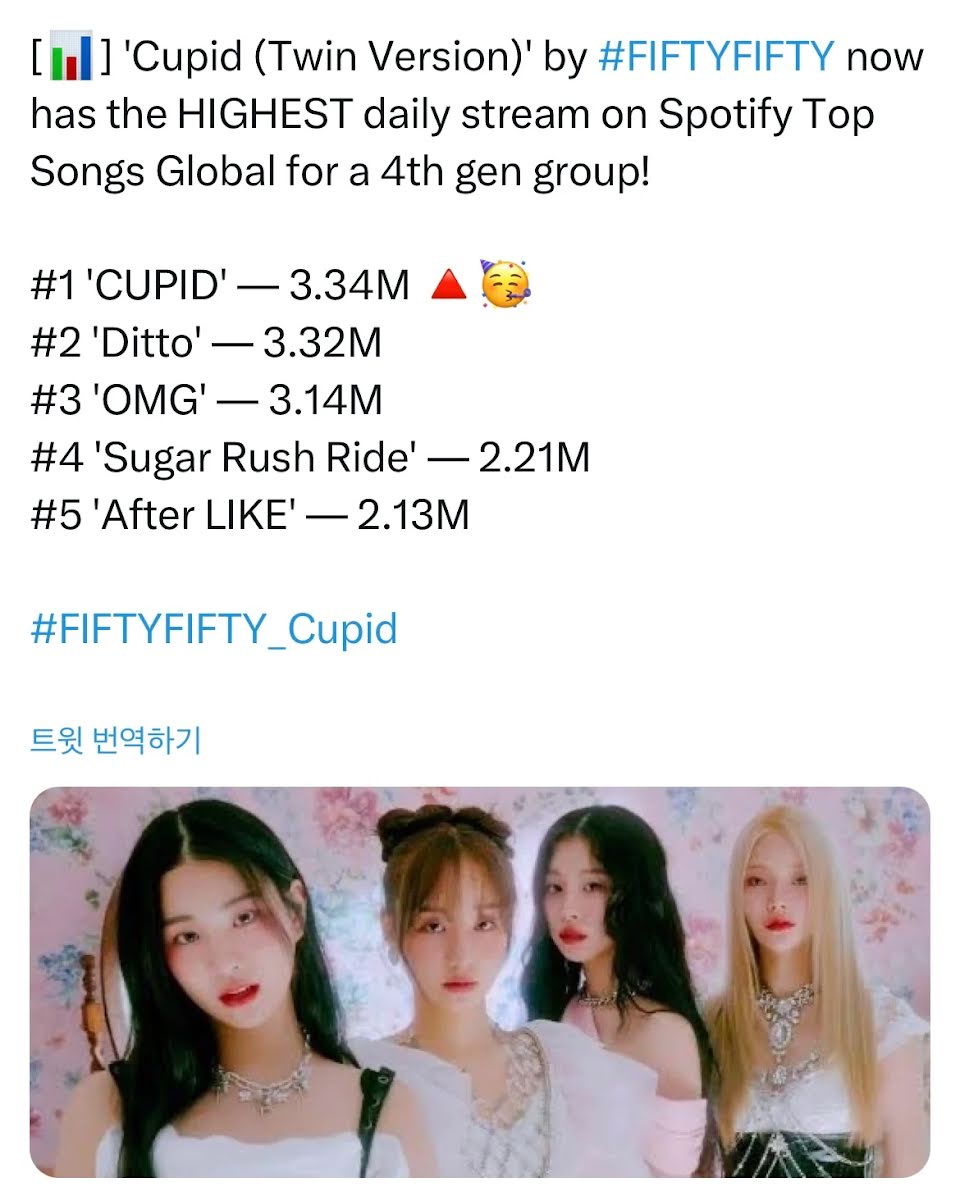The width and height of the screenshot is (960, 1196).
Task: Open the #FIFTYFIFTY hashtag link
Action: pyautogui.click(x=715, y=59)
